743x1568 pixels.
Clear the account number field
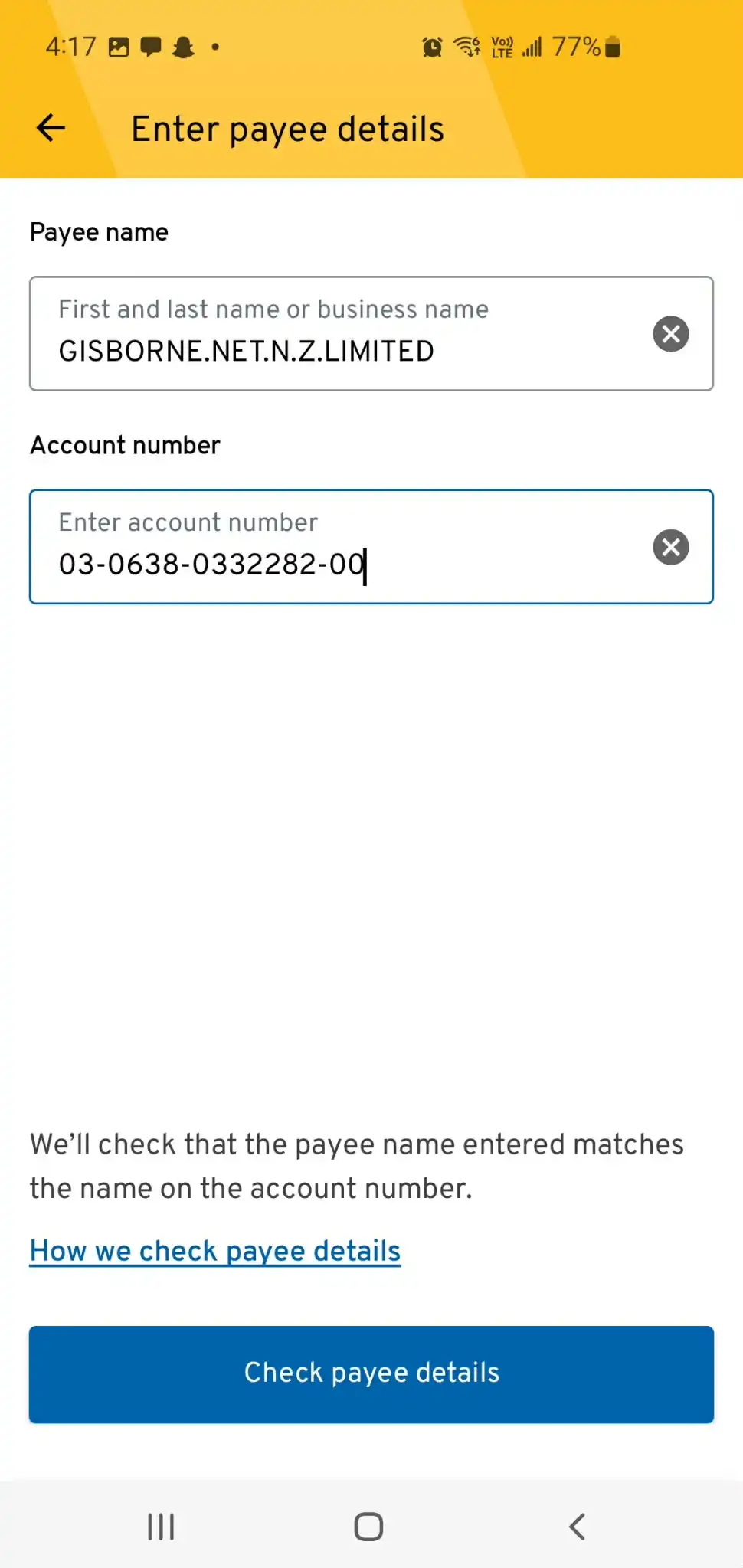coord(670,546)
